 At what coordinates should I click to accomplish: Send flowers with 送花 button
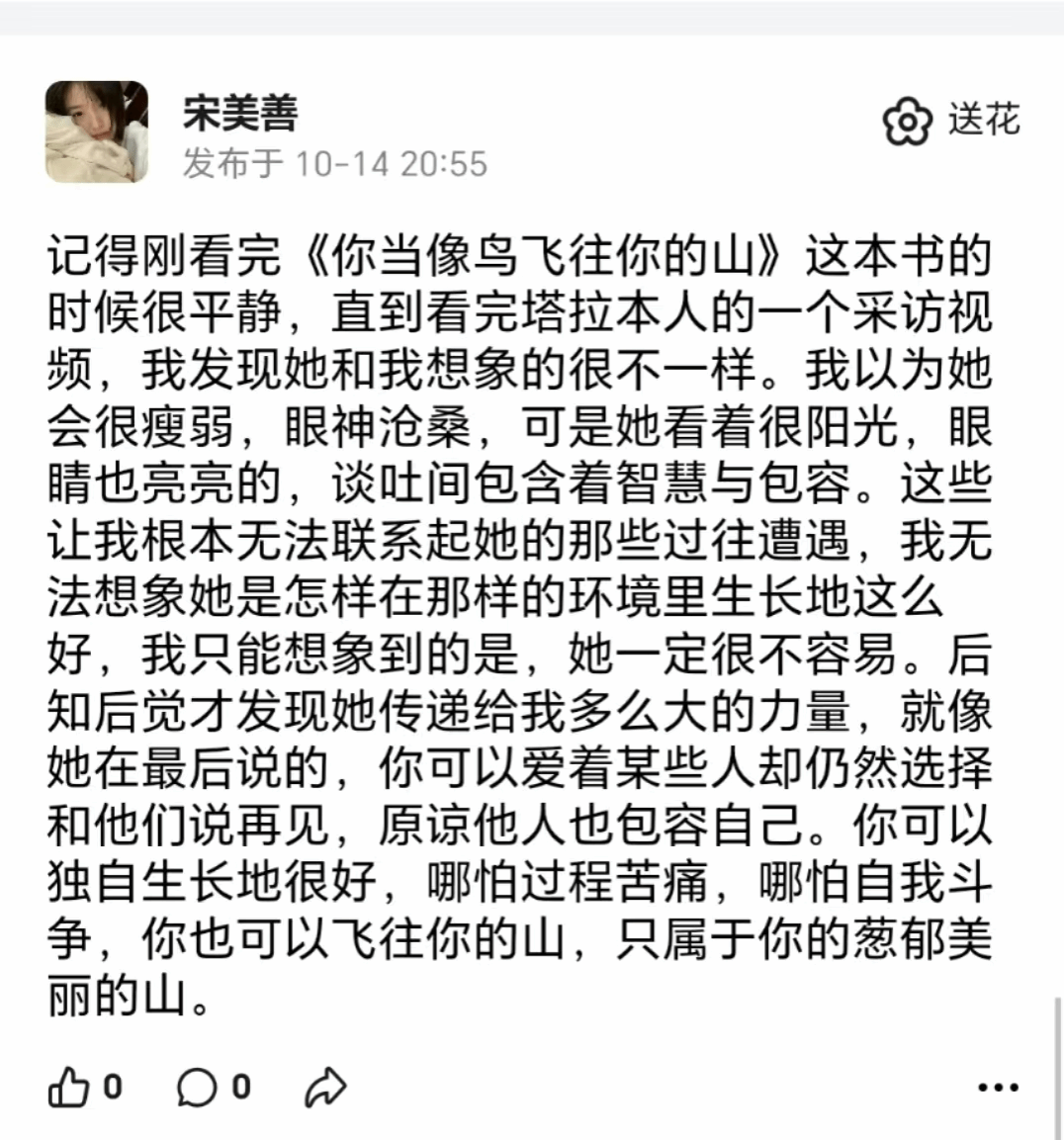tap(950, 122)
